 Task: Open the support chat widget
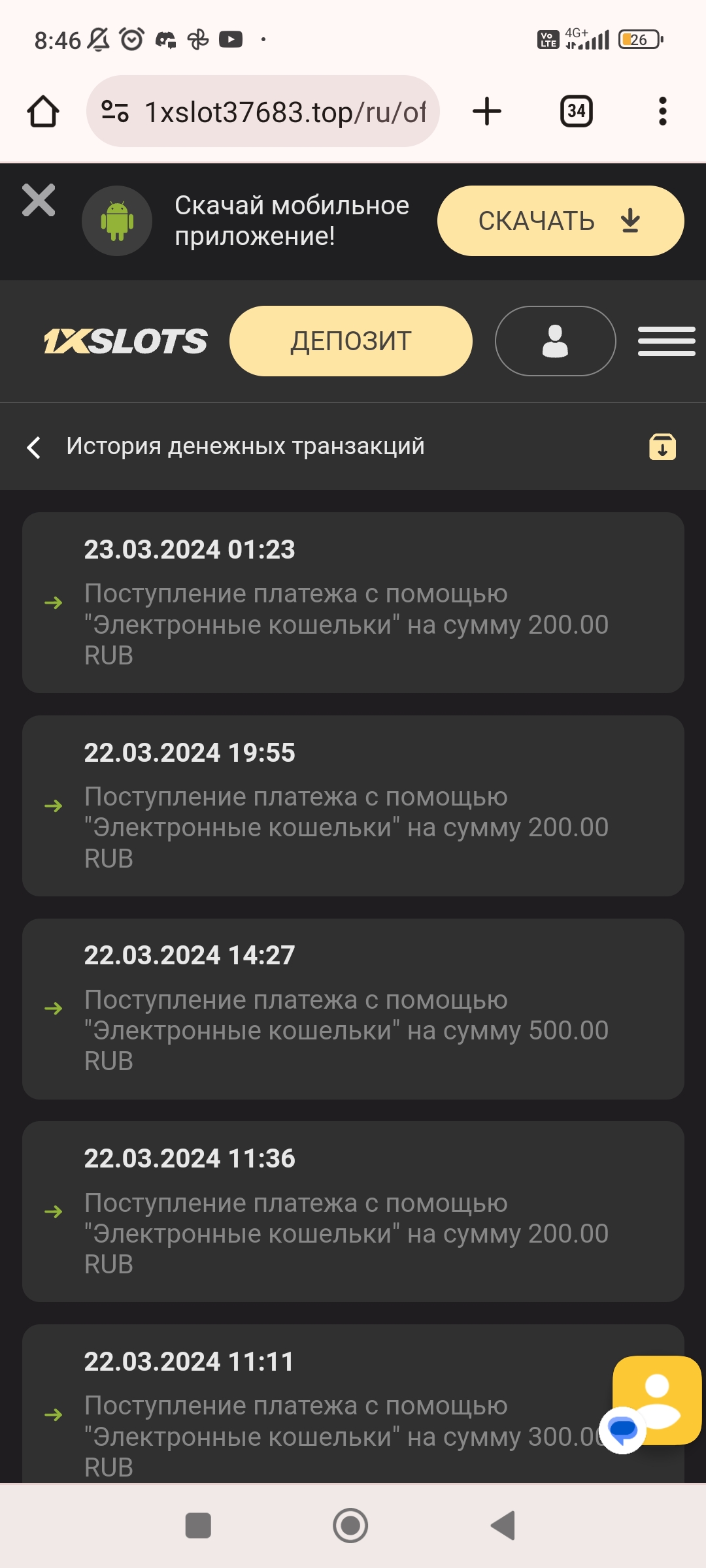[x=656, y=1401]
